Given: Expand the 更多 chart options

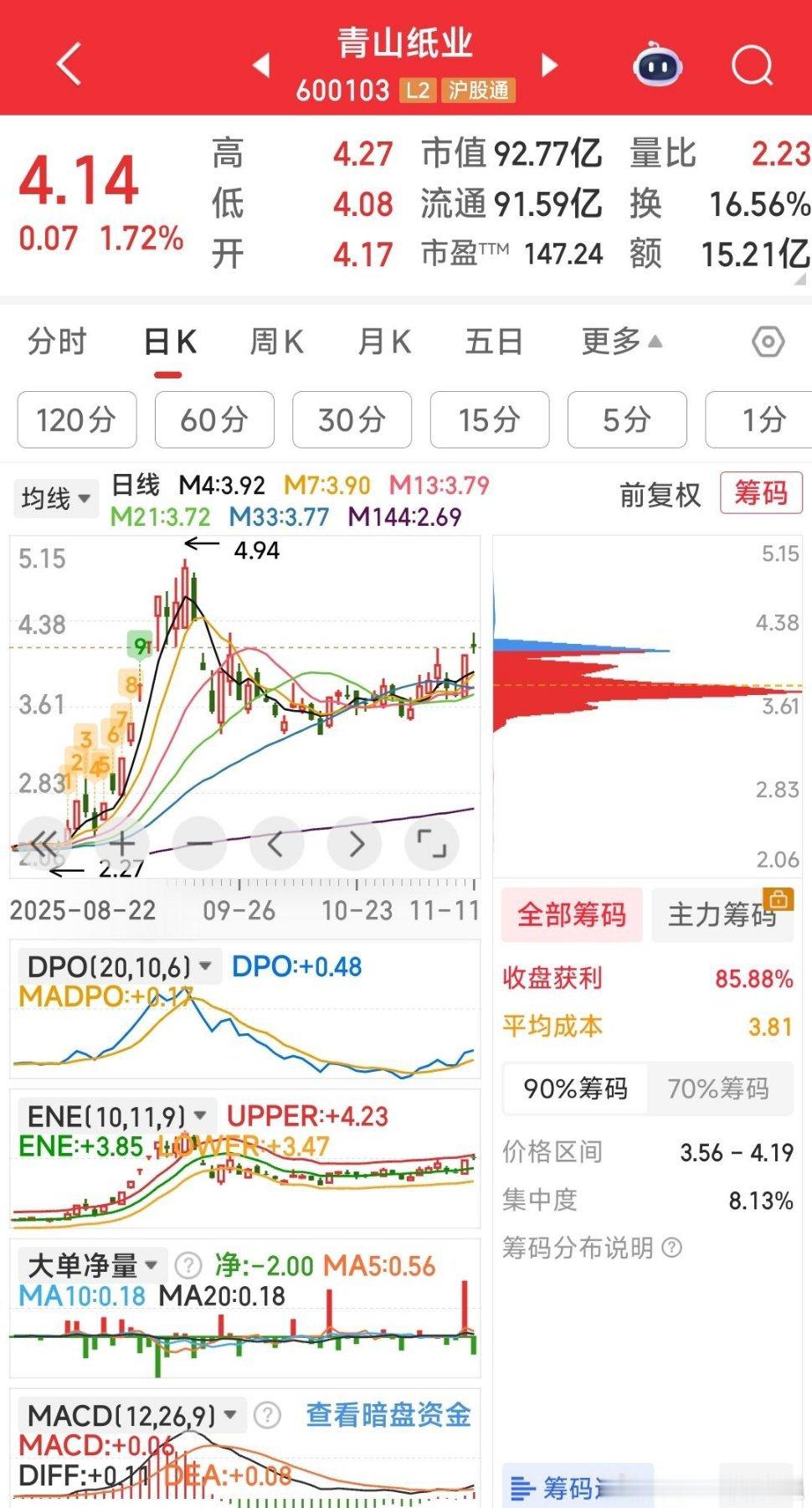Looking at the screenshot, I should [620, 342].
